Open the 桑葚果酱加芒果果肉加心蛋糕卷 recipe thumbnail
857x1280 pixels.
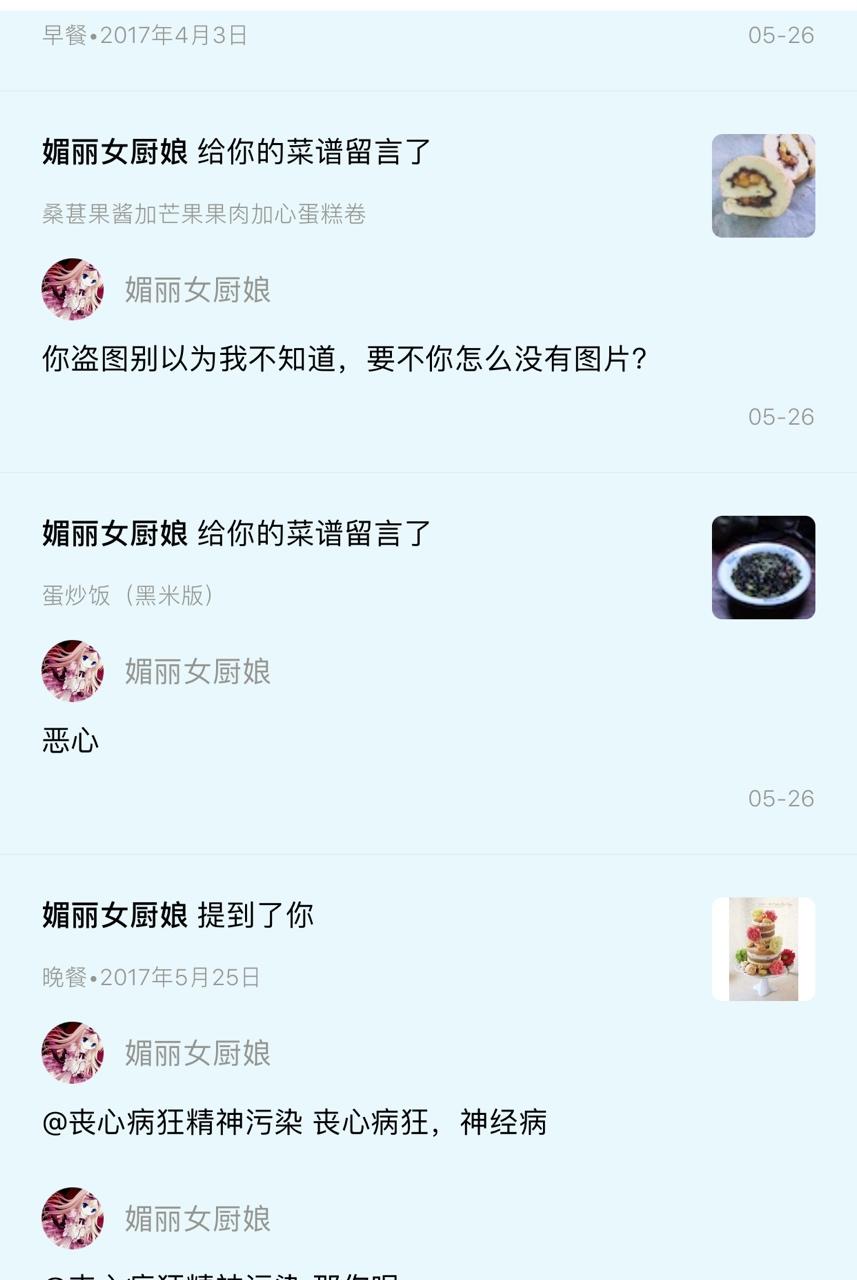[x=763, y=186]
